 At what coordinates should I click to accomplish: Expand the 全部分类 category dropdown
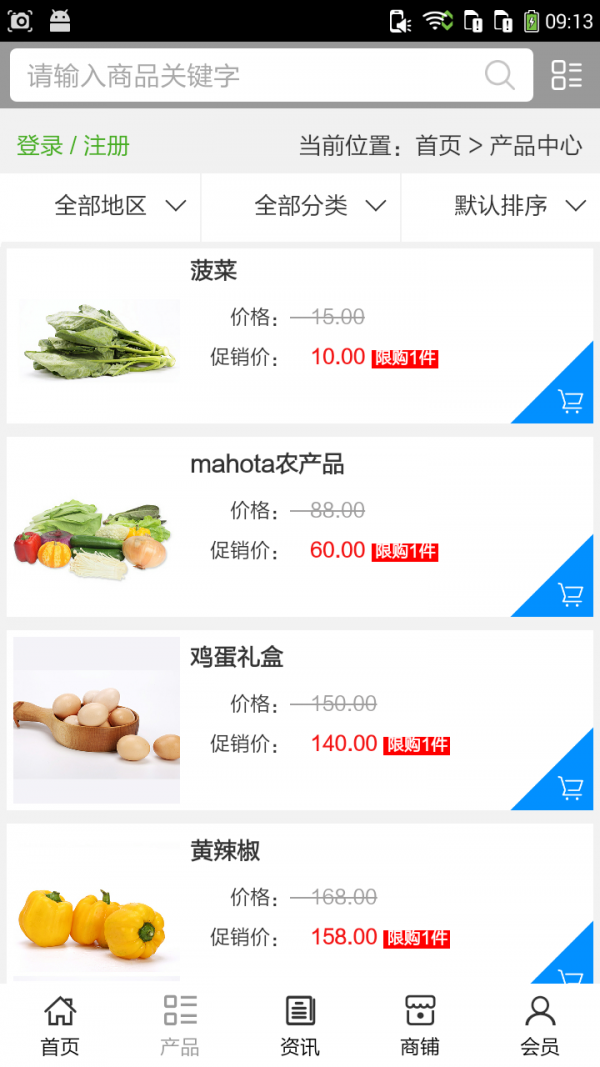[x=319, y=207]
